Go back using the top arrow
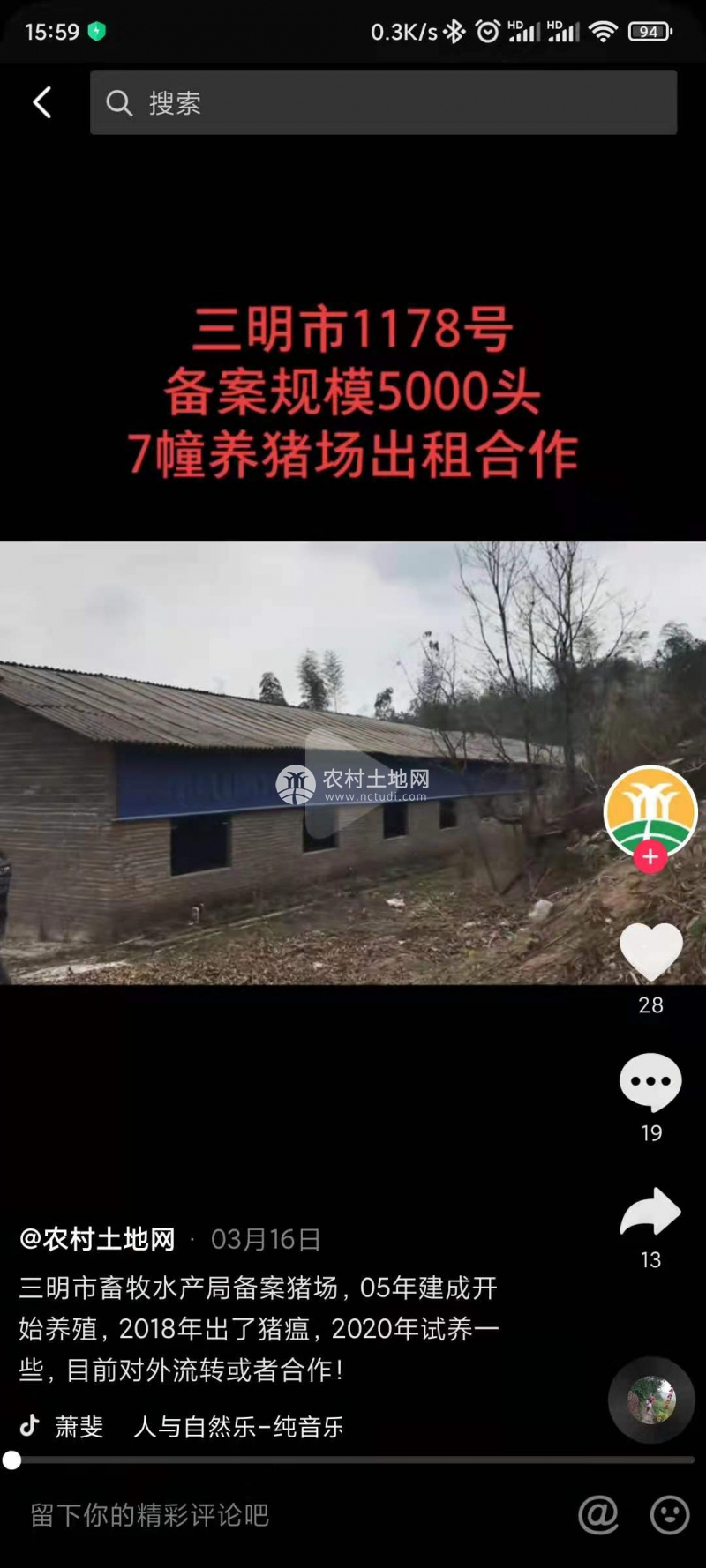Image resolution: width=706 pixels, height=1568 pixels. [x=41, y=102]
